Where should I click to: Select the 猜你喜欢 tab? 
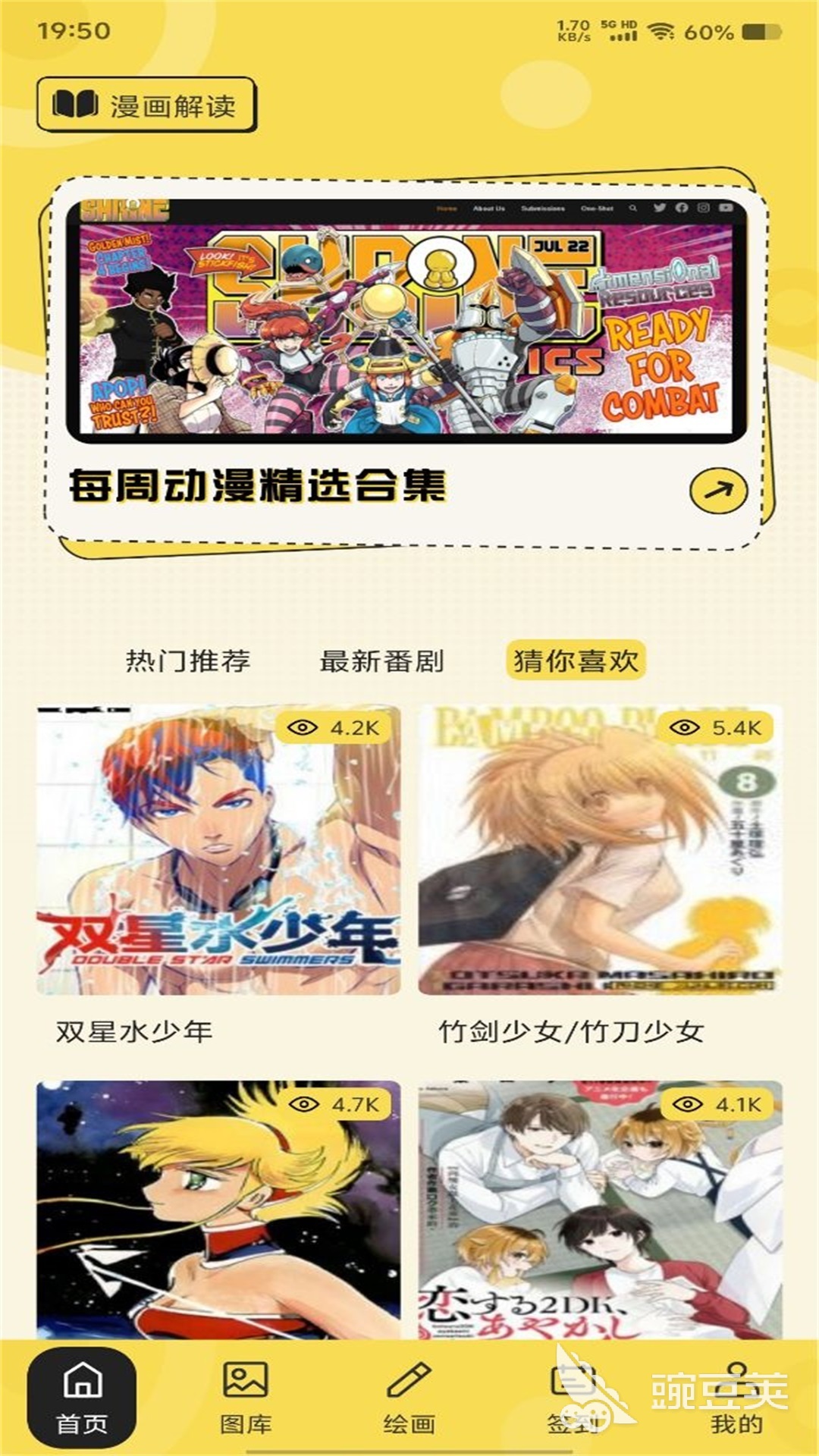[575, 661]
